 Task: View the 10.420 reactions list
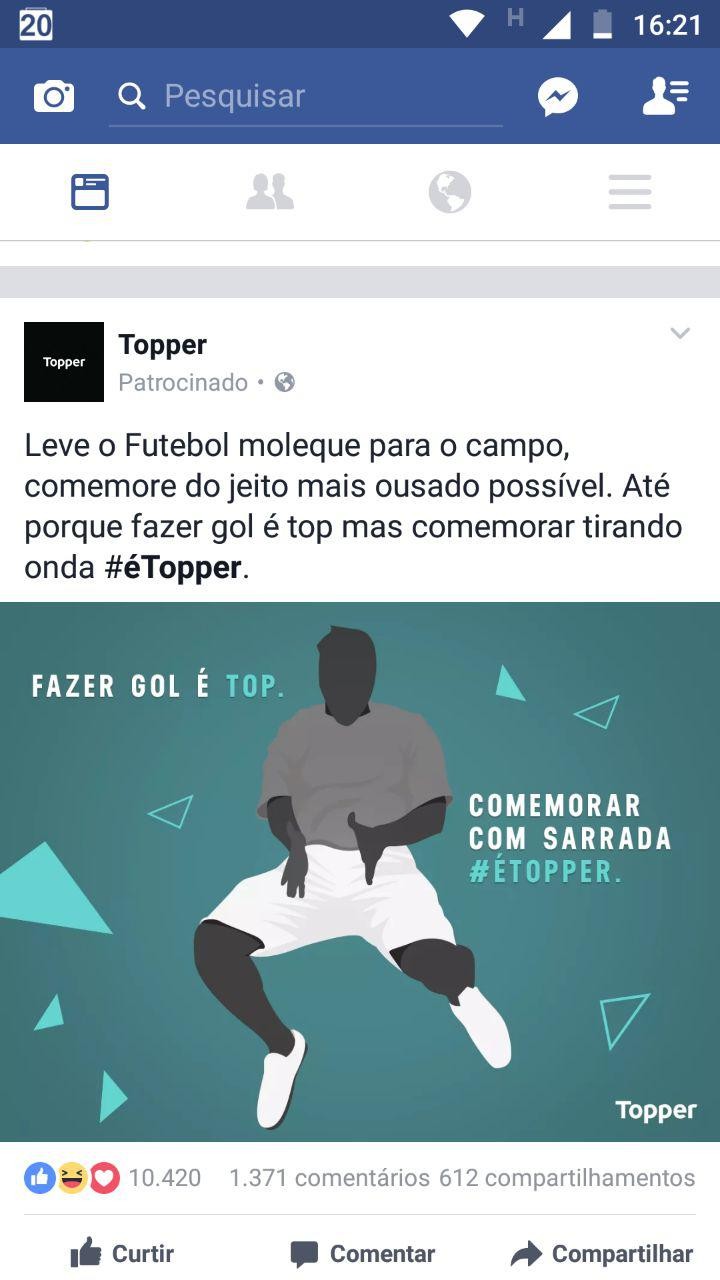113,1178
